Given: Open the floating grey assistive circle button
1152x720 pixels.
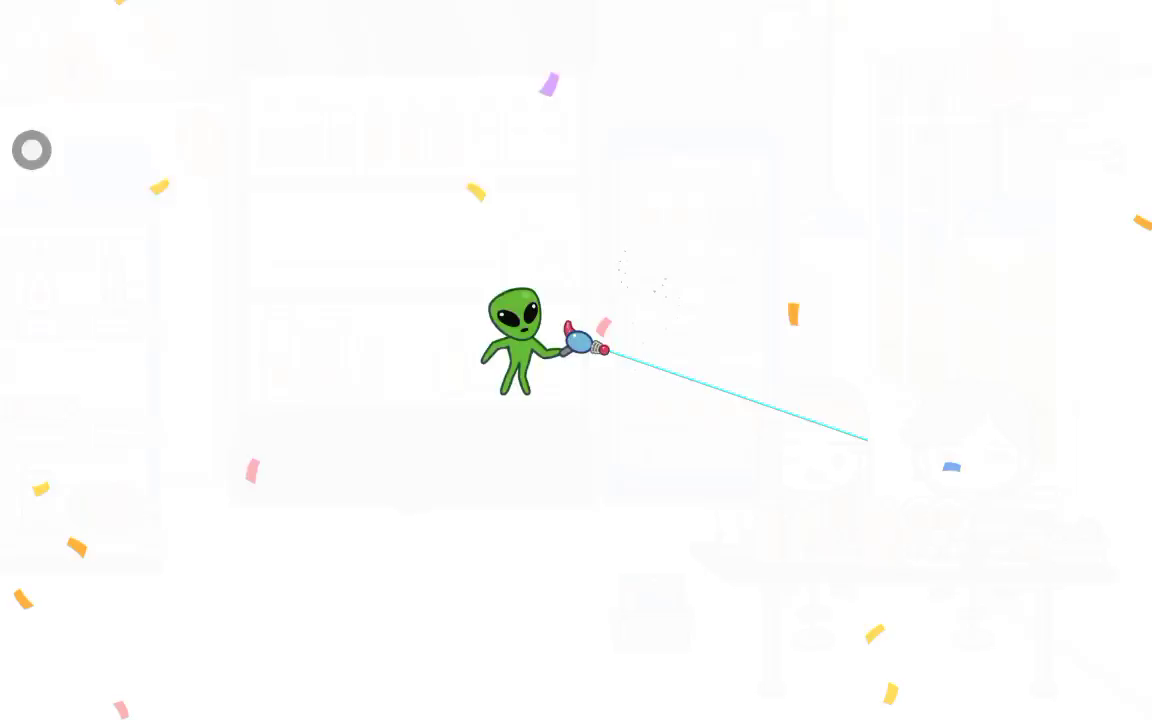Looking at the screenshot, I should 32,150.
